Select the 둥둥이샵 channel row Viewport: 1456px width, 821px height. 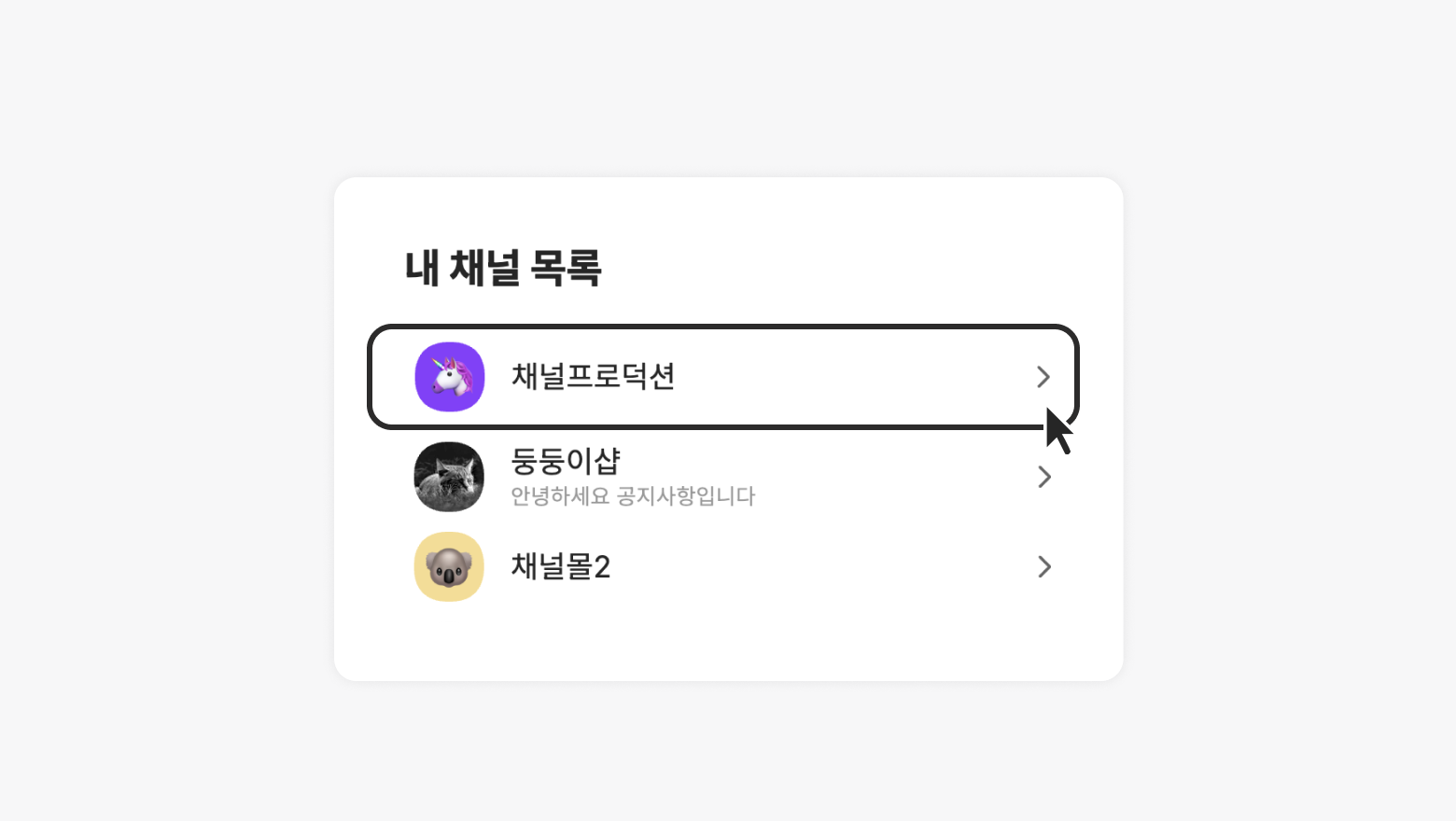(722, 477)
